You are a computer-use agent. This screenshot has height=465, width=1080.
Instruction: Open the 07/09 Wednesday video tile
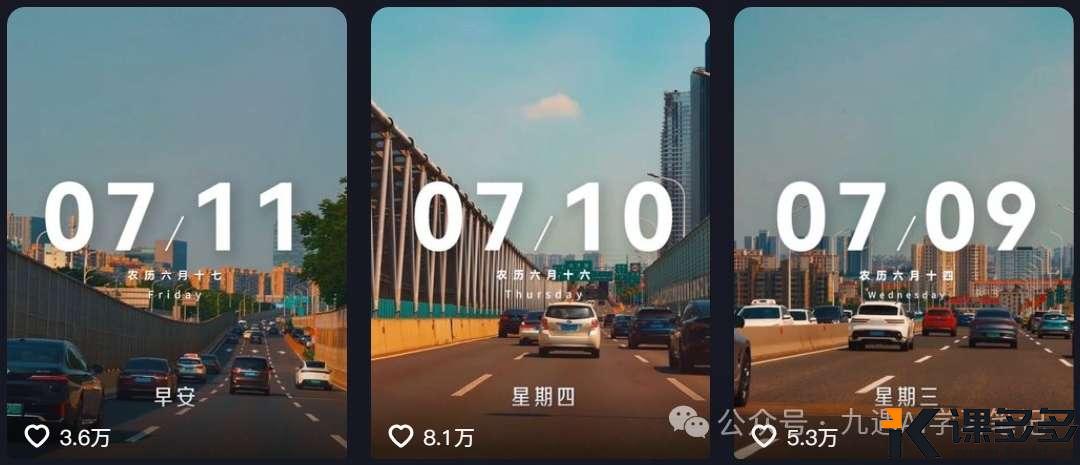coord(903,232)
